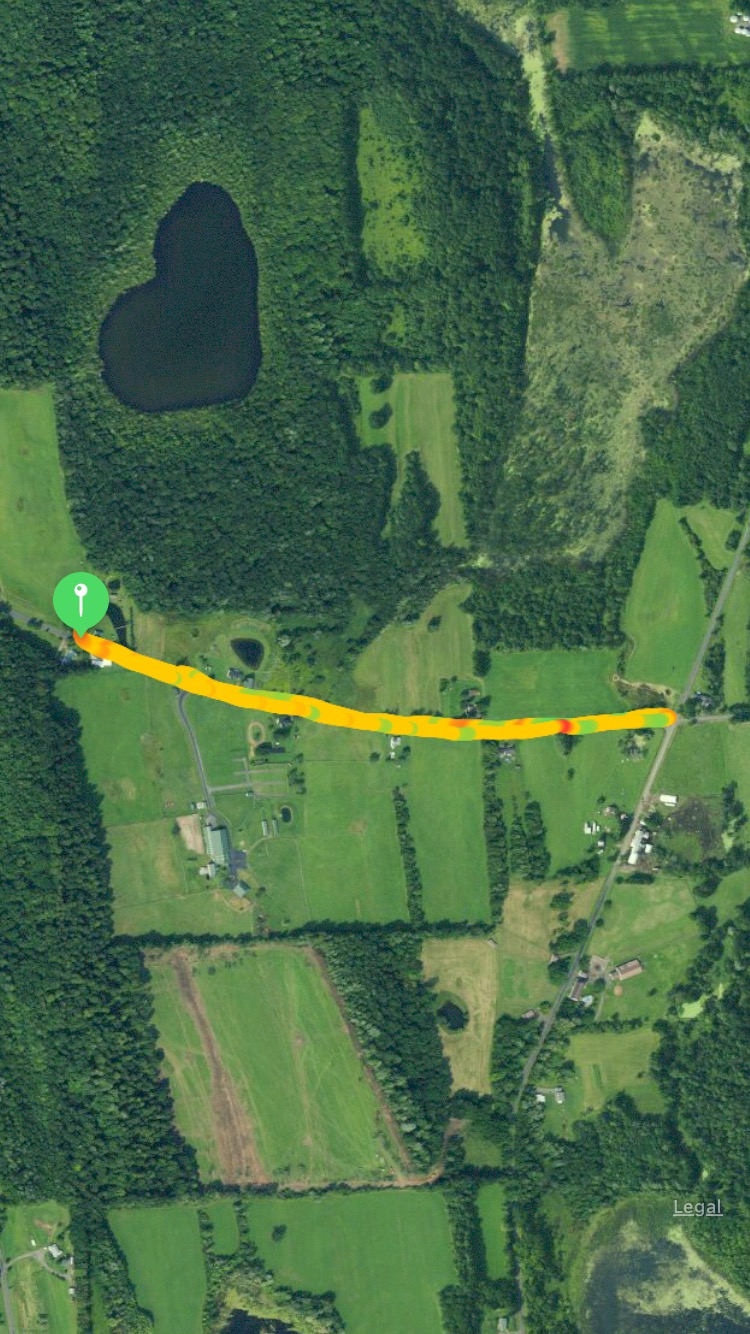Open the Legal link
Image resolution: width=750 pixels, height=1334 pixels.
coord(697,1207)
